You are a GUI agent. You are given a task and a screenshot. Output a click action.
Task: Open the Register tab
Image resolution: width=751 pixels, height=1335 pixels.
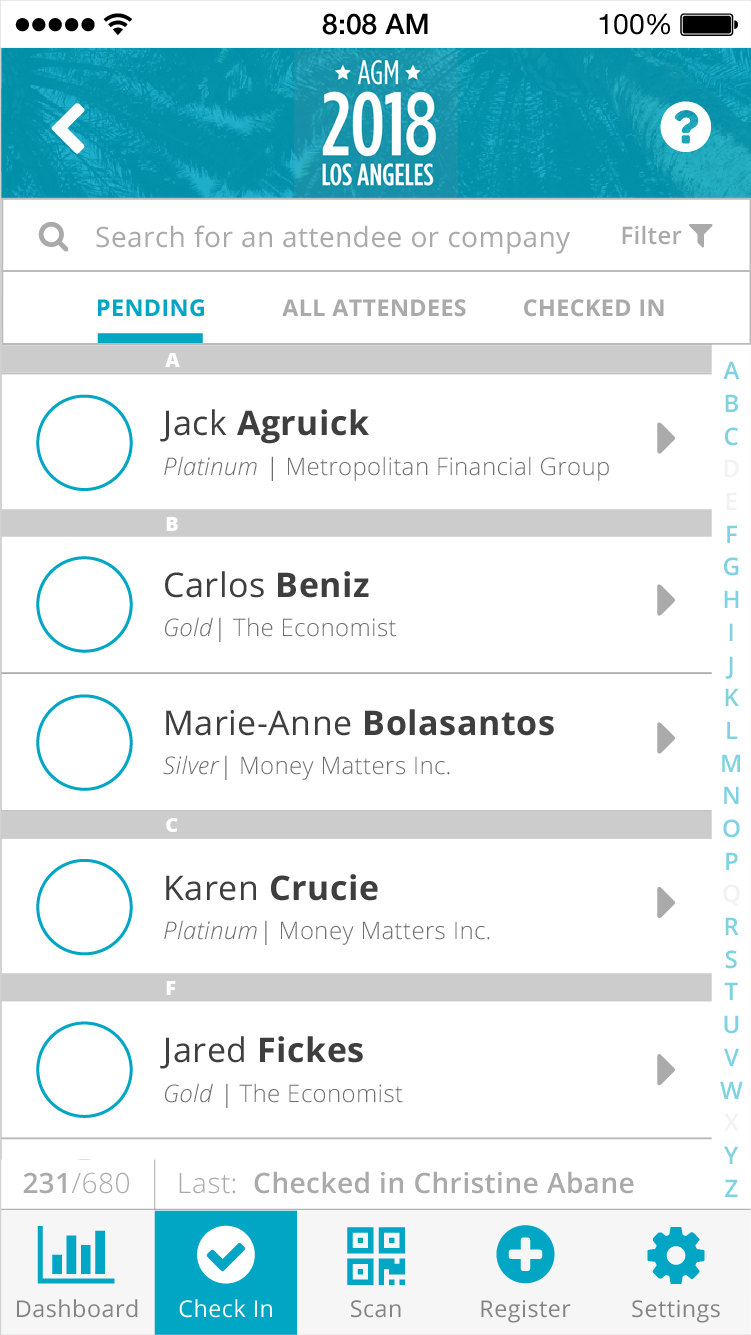pos(525,1272)
